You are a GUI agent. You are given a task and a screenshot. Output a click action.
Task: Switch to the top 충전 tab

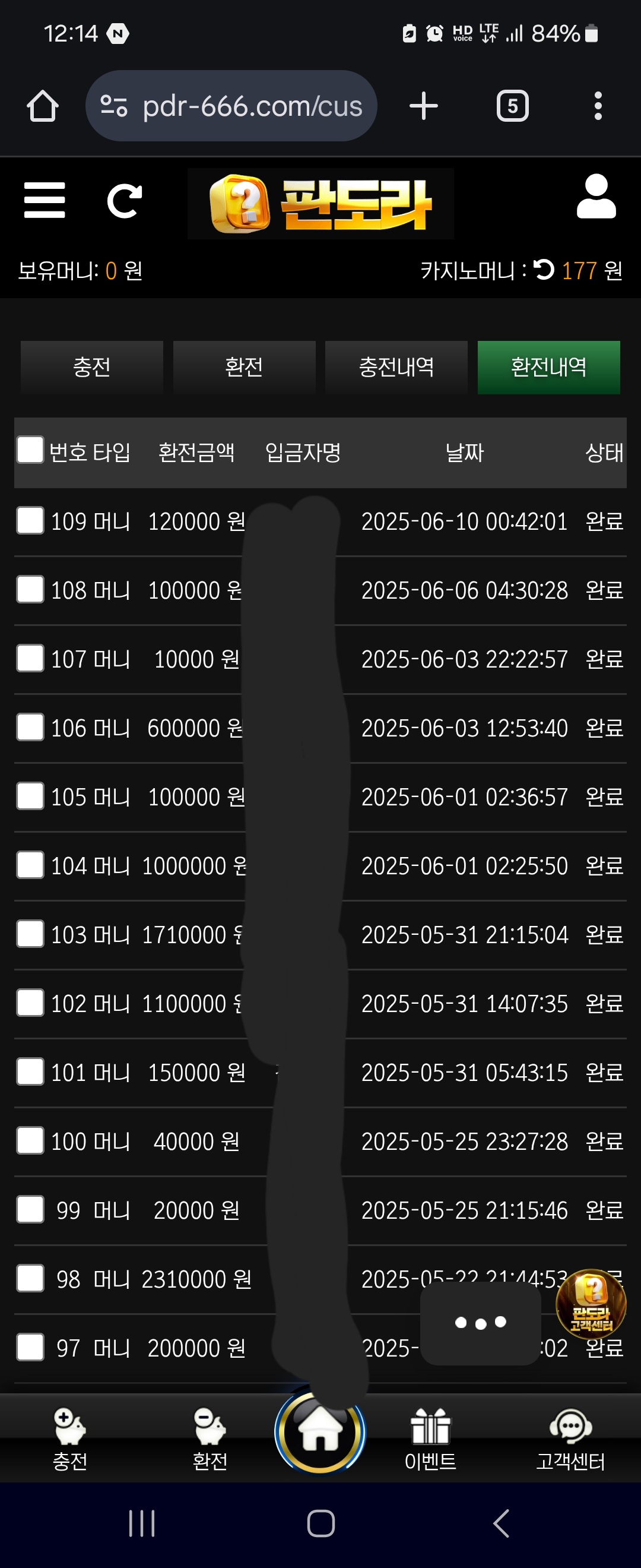(92, 367)
